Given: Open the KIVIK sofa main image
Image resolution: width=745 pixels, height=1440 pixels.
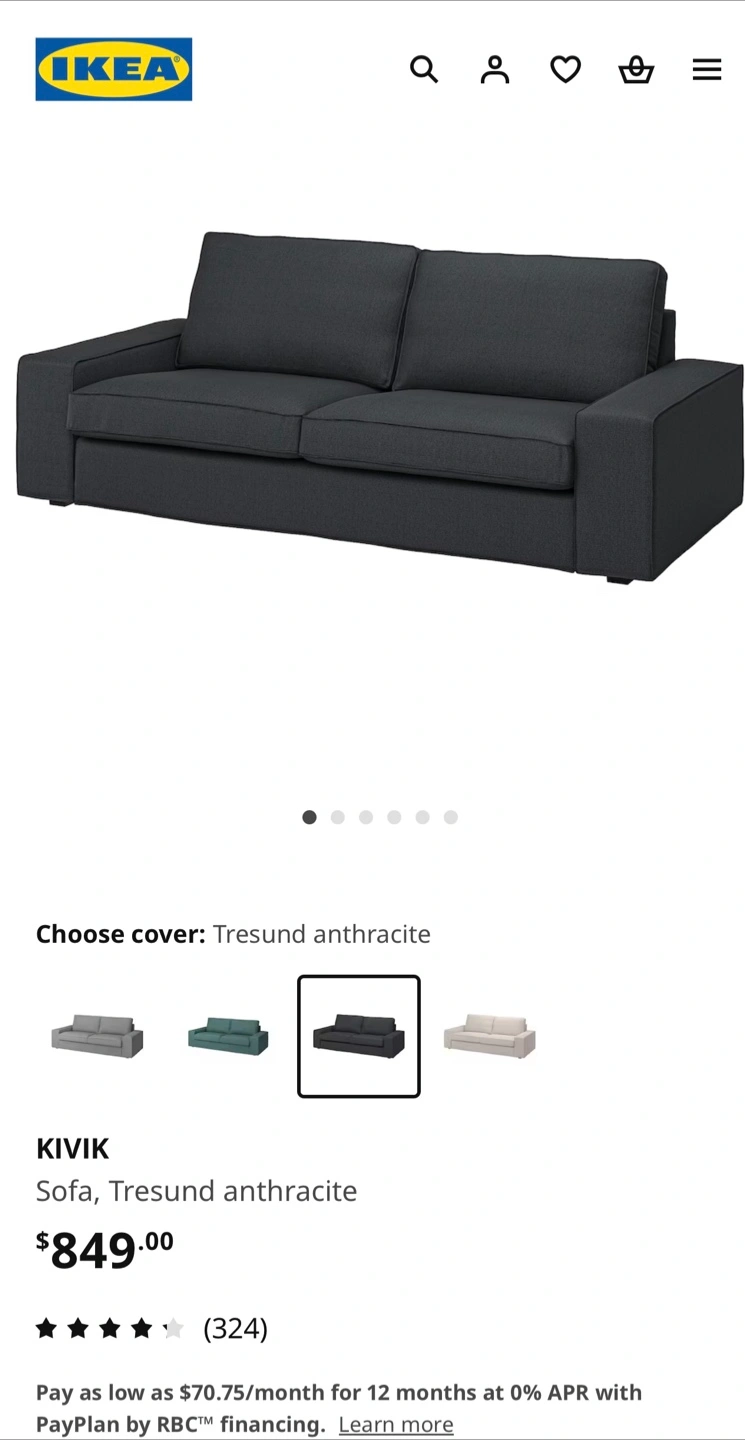Looking at the screenshot, I should (x=380, y=407).
